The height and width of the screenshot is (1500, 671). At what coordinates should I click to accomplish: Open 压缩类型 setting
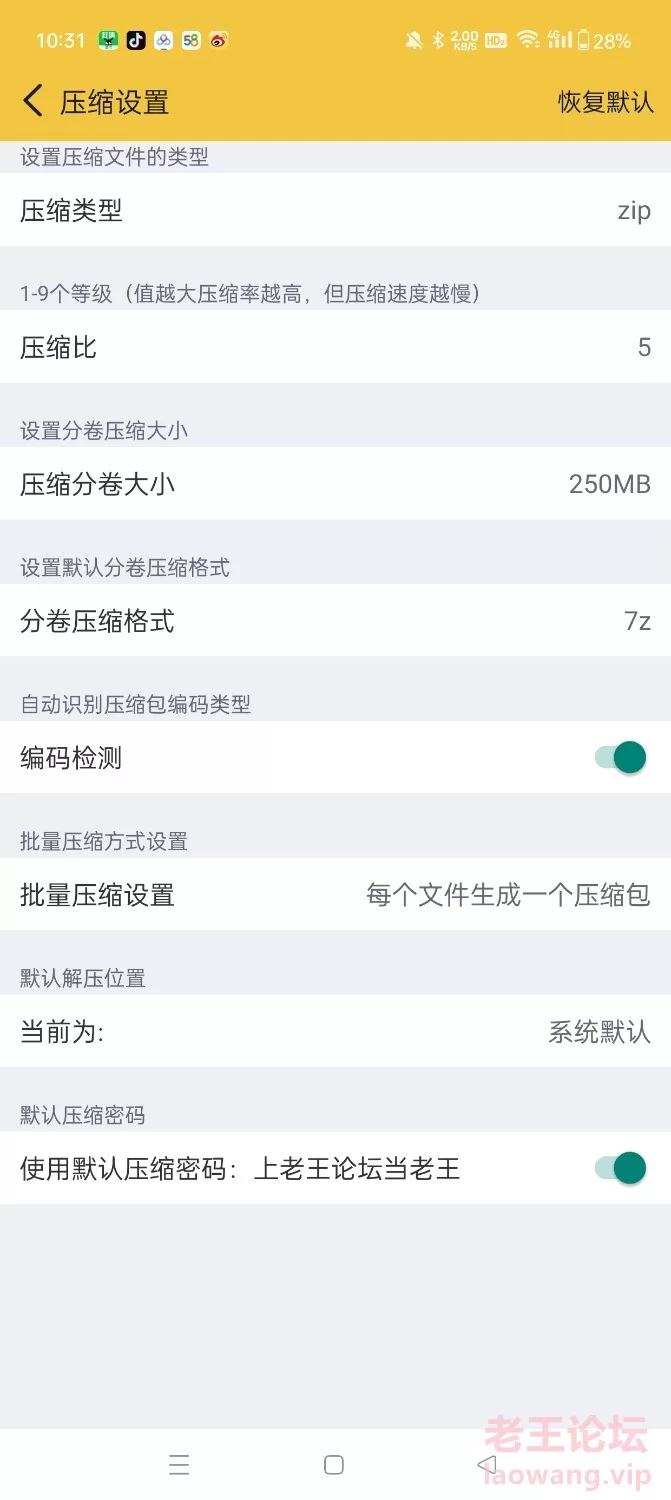pyautogui.click(x=335, y=210)
